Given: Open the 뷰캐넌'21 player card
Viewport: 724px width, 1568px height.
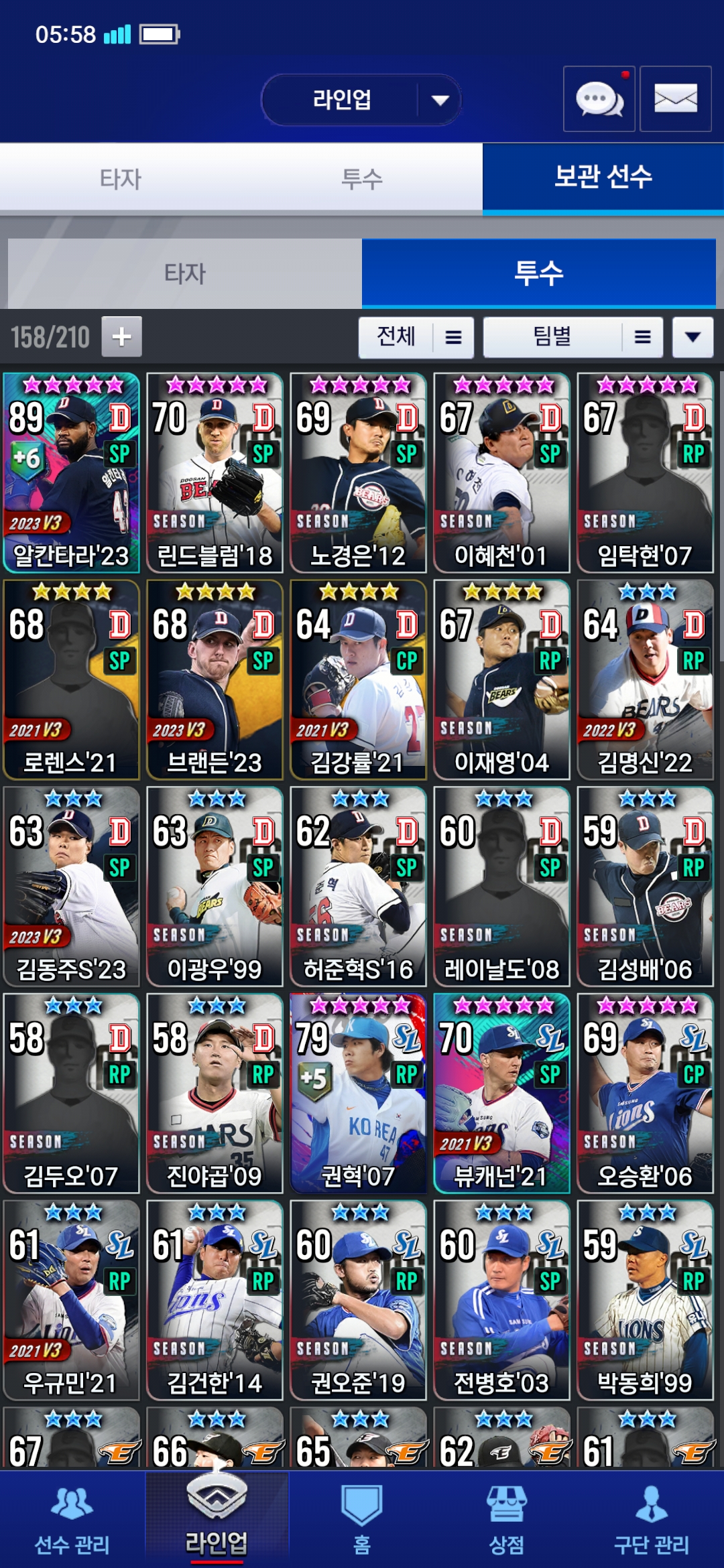Looking at the screenshot, I should [x=501, y=1094].
